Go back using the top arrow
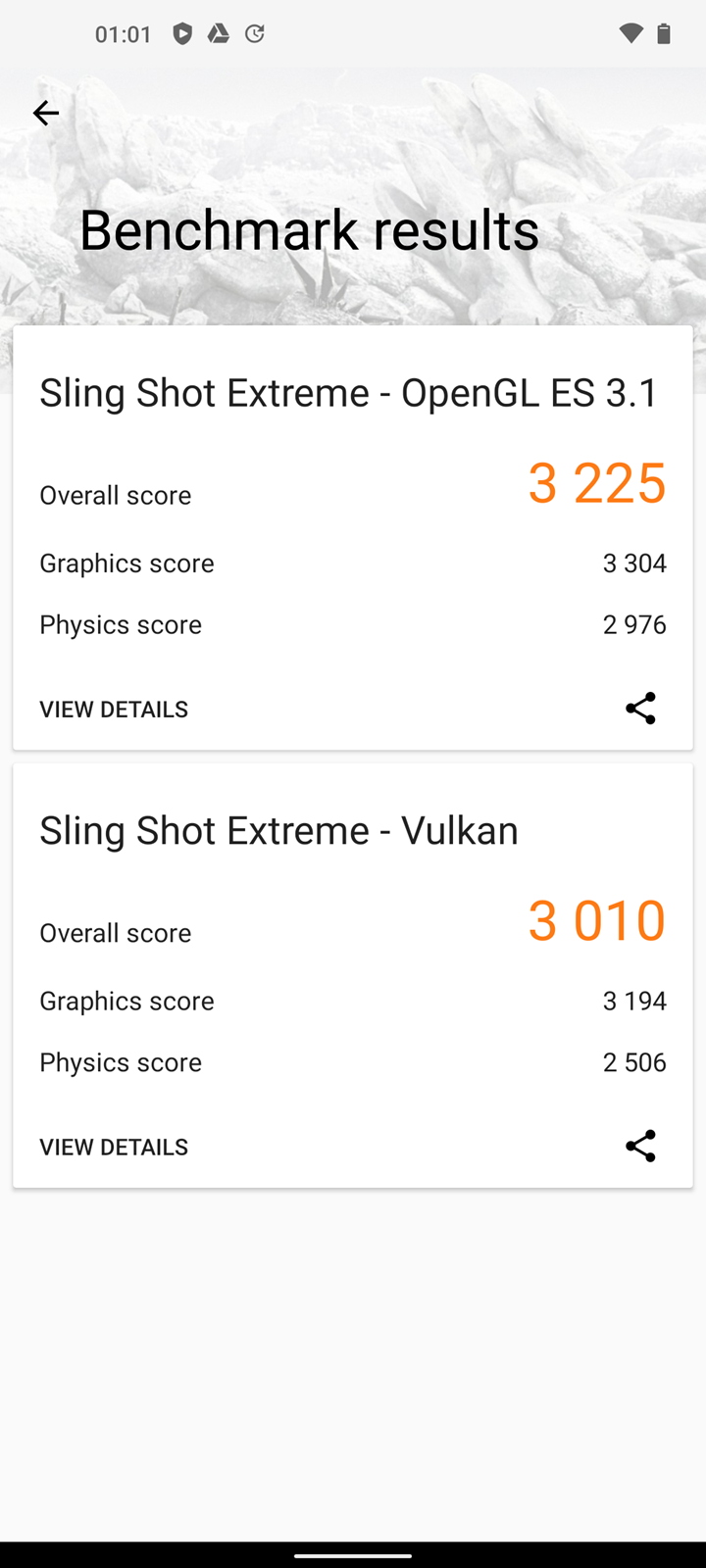The height and width of the screenshot is (1568, 706). [46, 114]
